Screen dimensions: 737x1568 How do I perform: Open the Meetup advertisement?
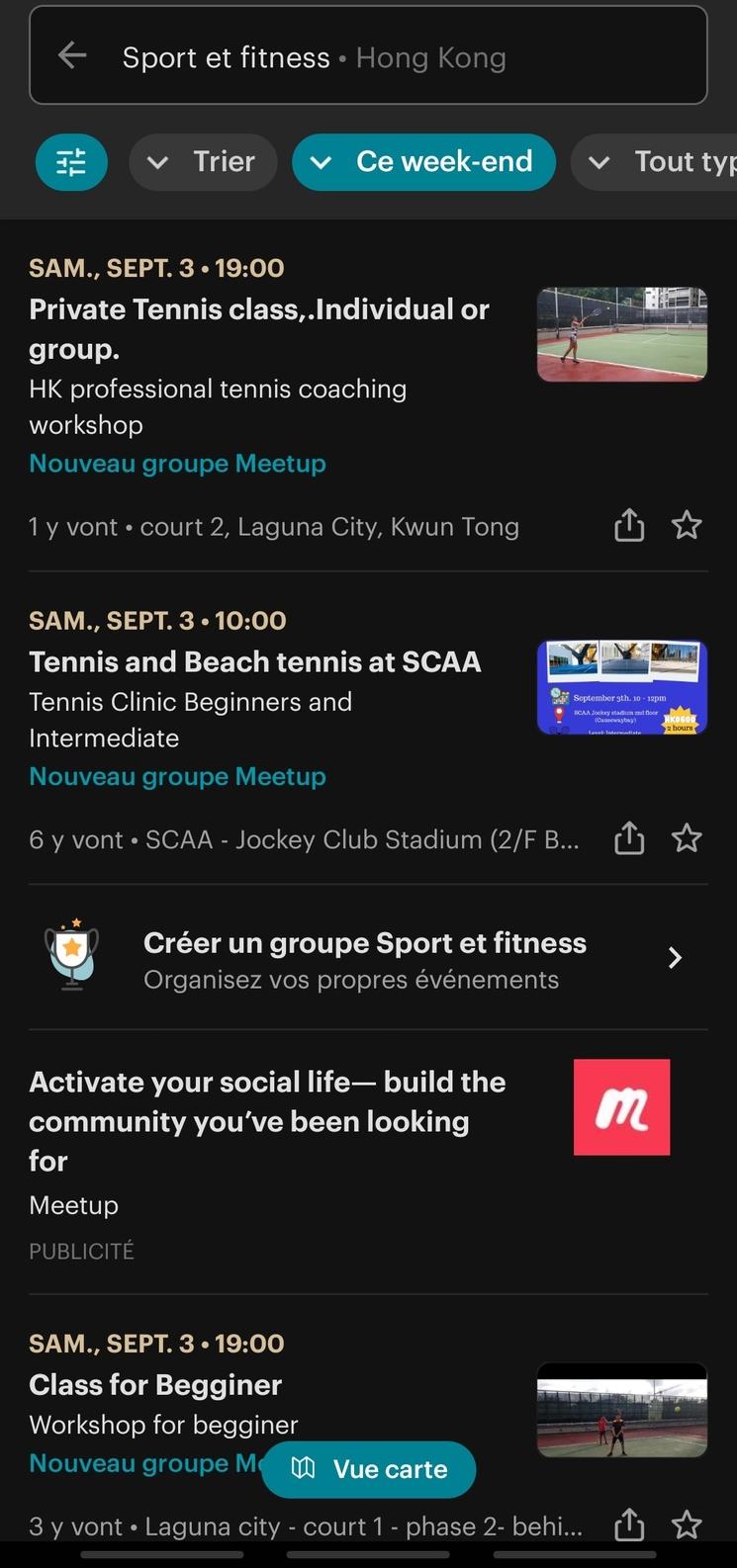267,1121
